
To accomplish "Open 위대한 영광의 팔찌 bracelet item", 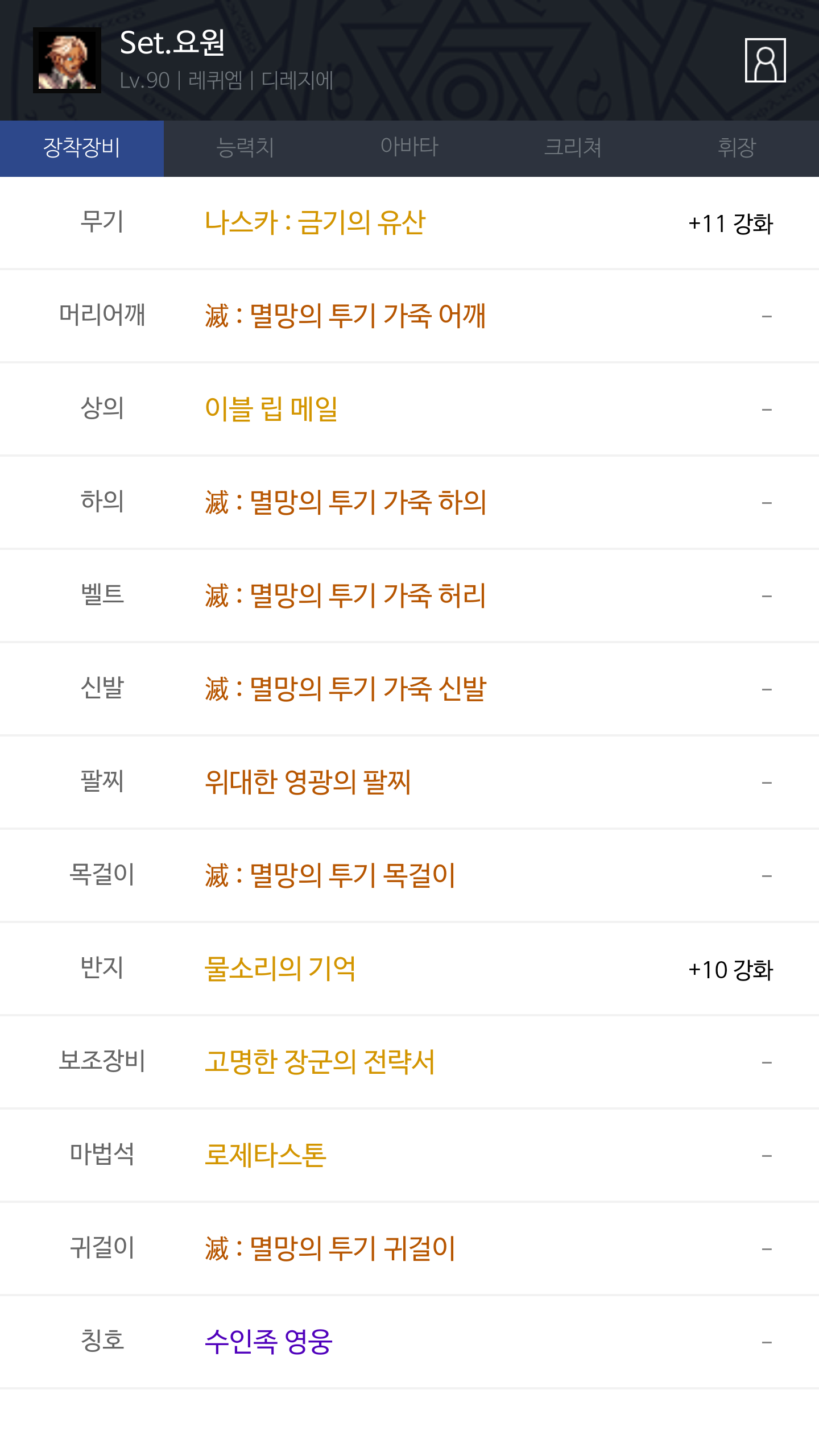I will (x=308, y=782).
